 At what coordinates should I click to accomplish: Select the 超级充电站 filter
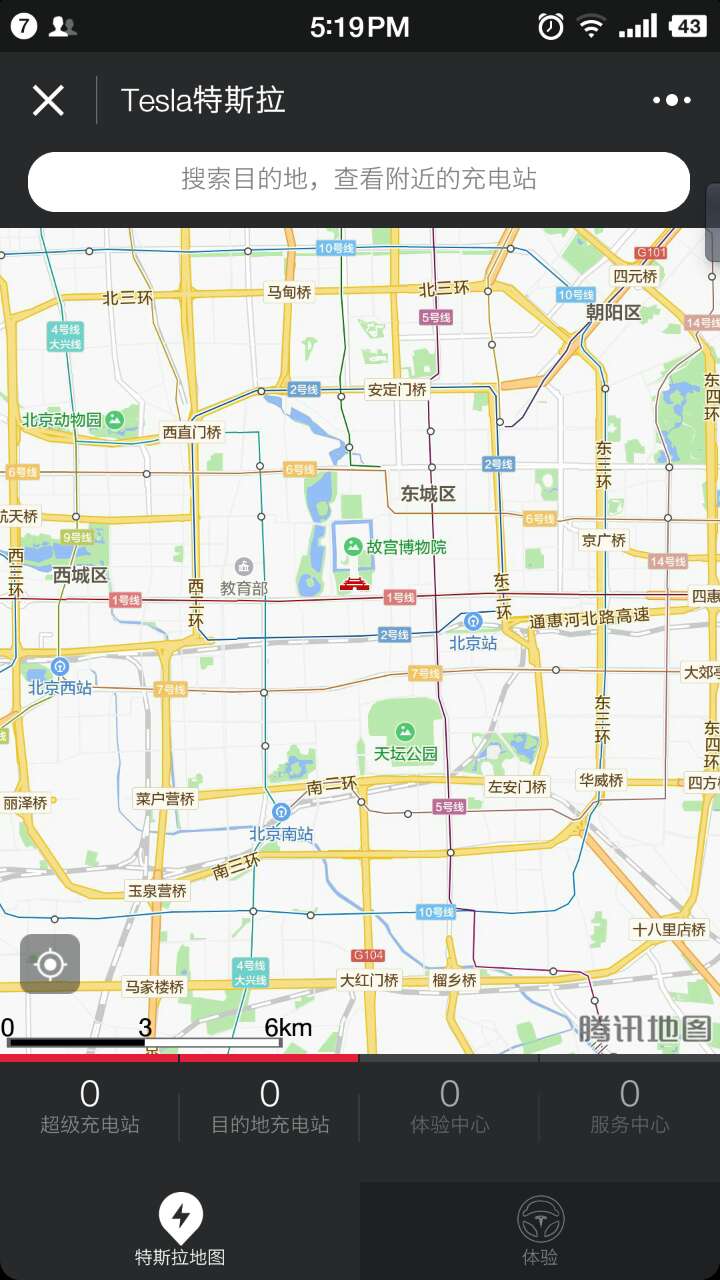point(90,1108)
